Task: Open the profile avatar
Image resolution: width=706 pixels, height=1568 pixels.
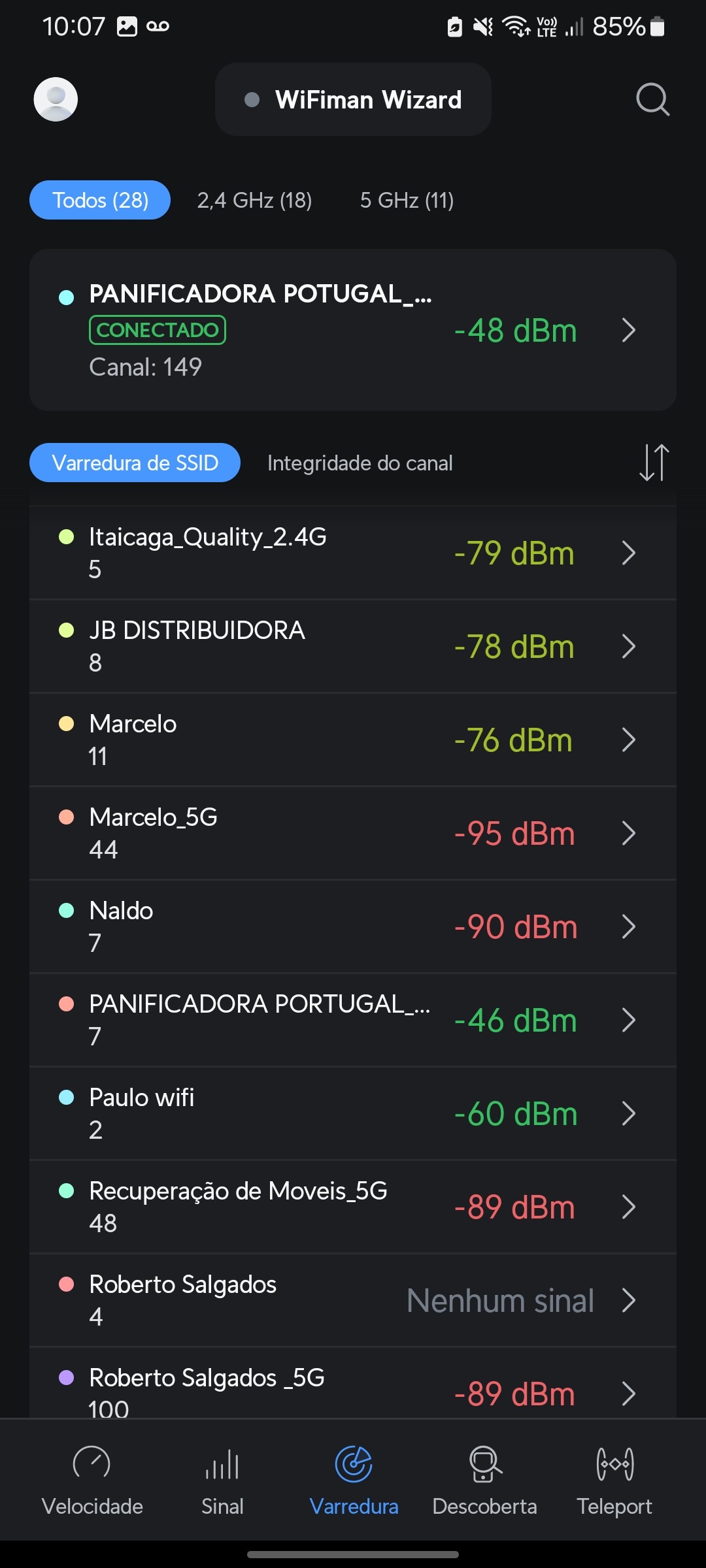Action: coord(56,99)
